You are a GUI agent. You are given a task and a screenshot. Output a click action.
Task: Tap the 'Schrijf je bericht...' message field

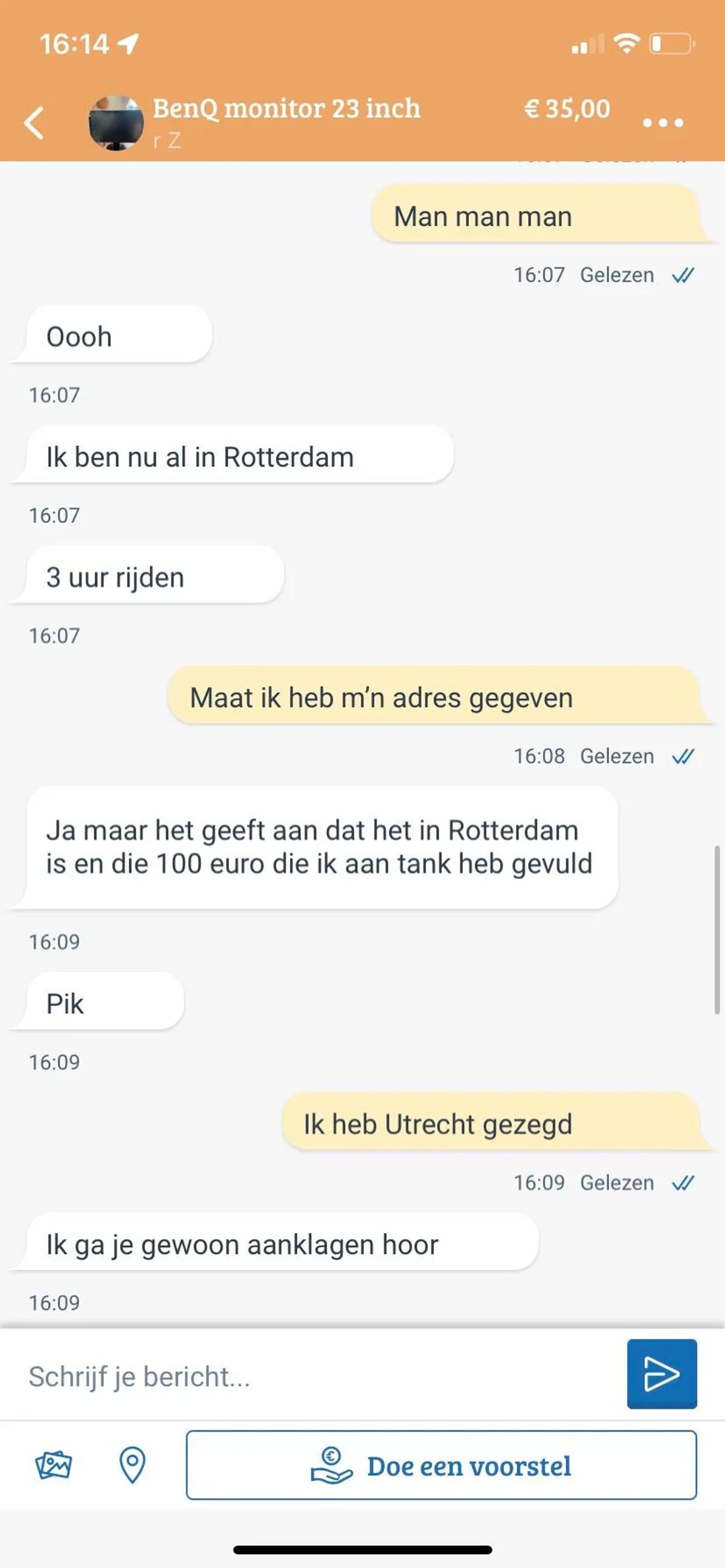click(317, 1377)
